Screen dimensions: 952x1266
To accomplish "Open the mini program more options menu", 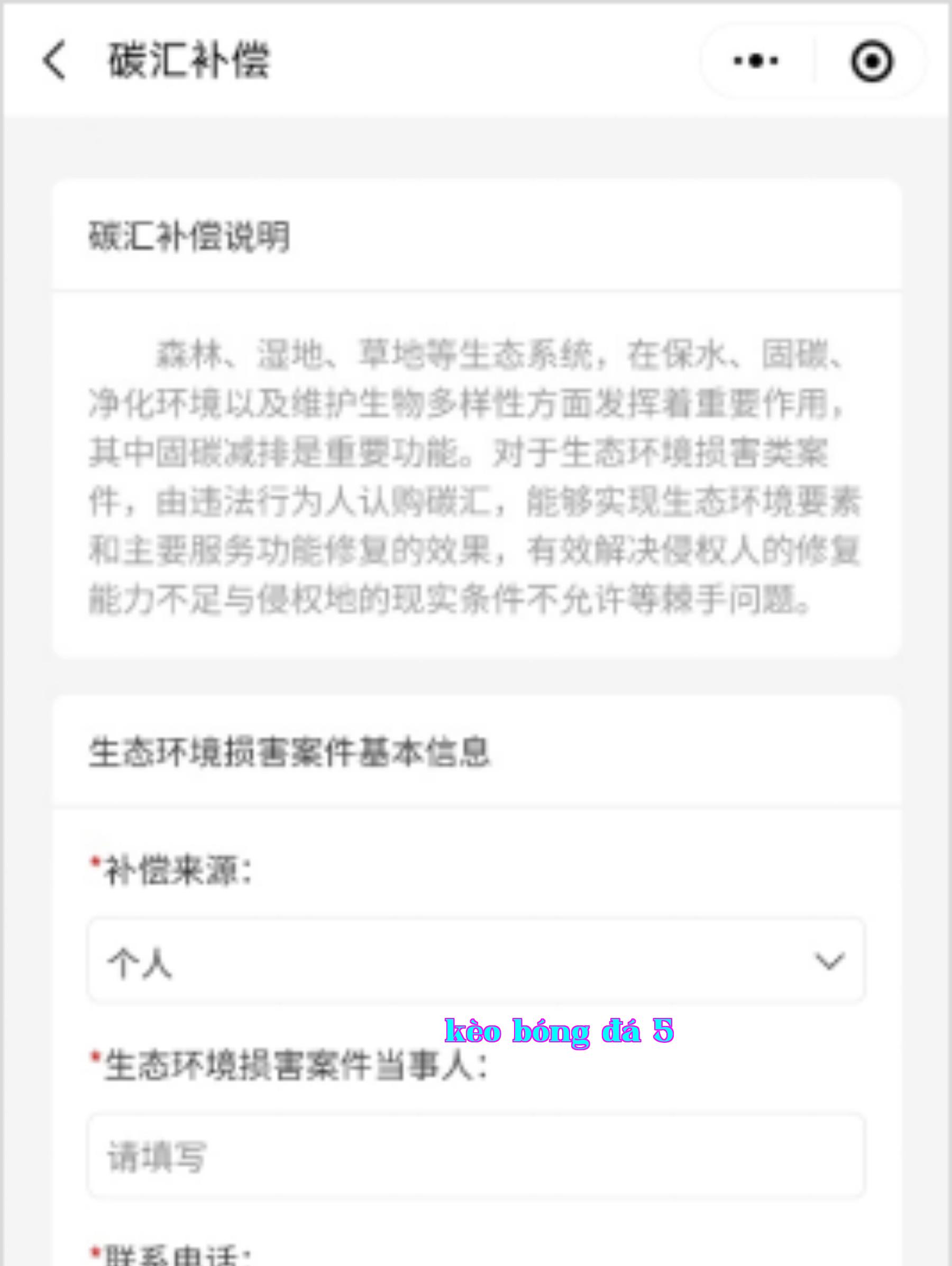I will pos(756,61).
